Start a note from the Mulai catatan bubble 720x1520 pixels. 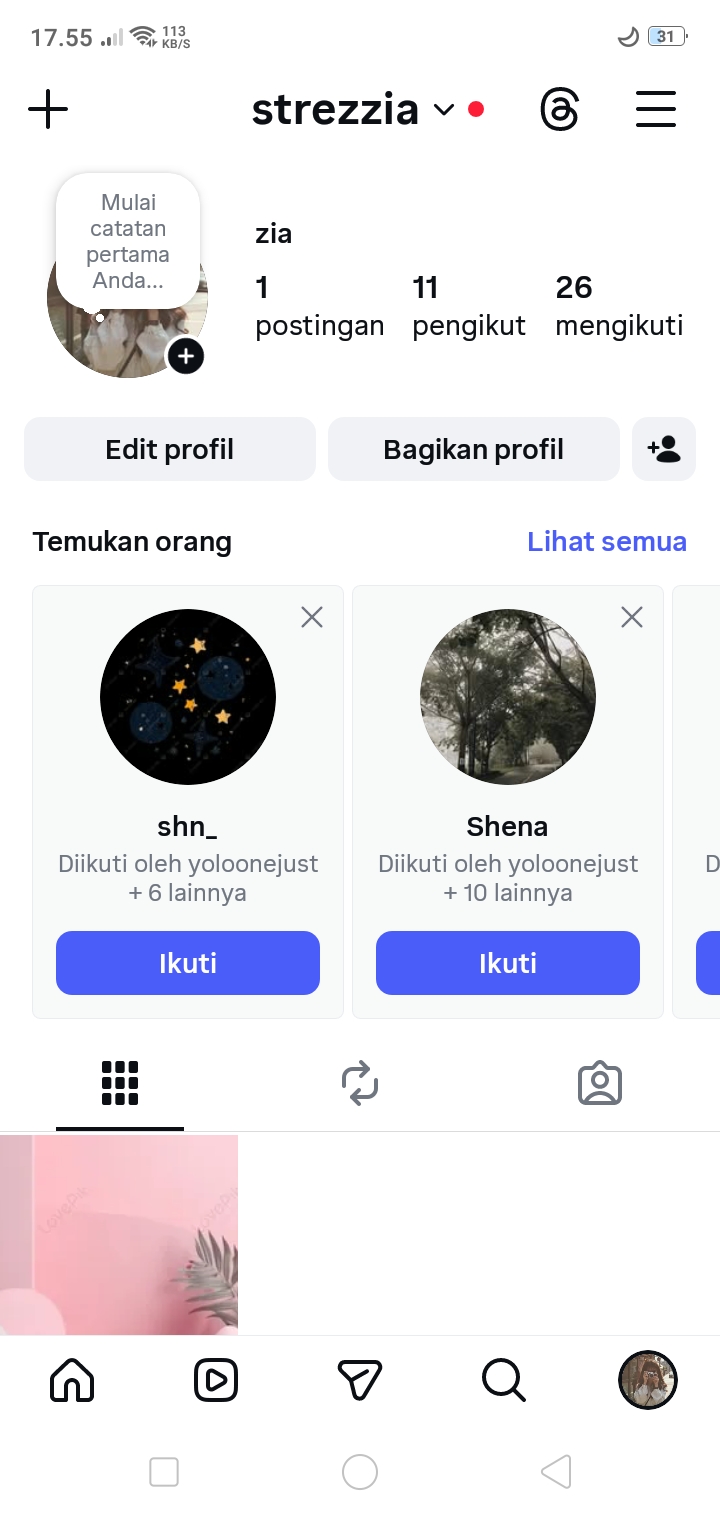pos(128,241)
